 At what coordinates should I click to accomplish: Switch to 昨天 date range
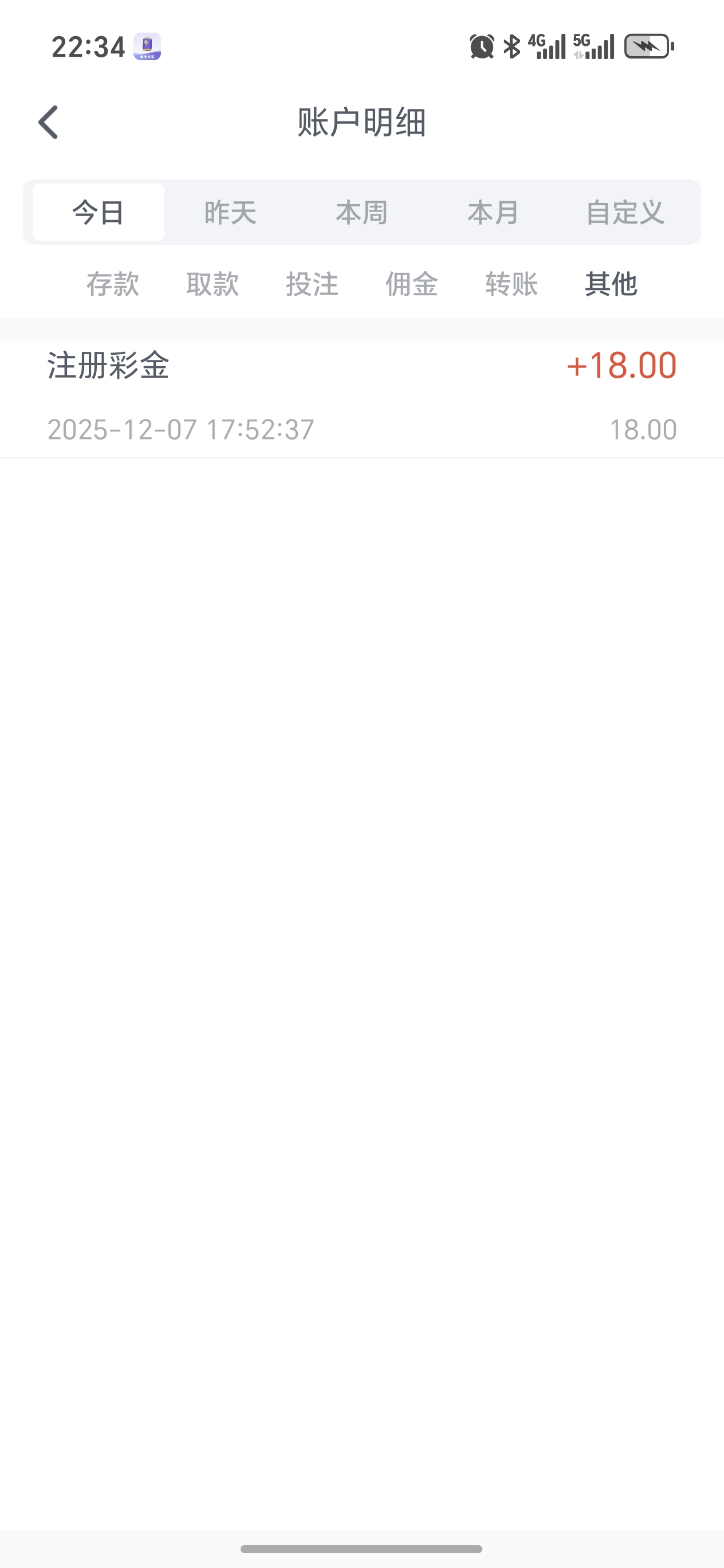pos(230,213)
